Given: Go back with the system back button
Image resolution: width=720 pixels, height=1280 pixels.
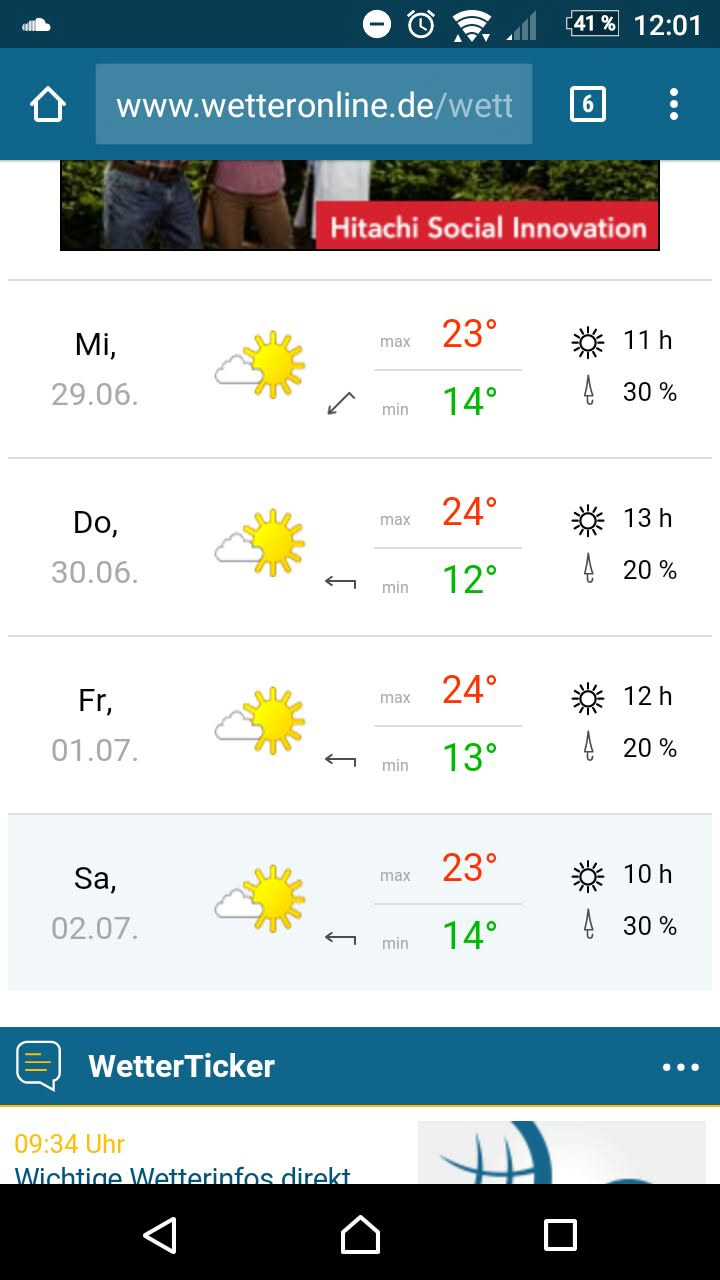Looking at the screenshot, I should click(x=160, y=1235).
